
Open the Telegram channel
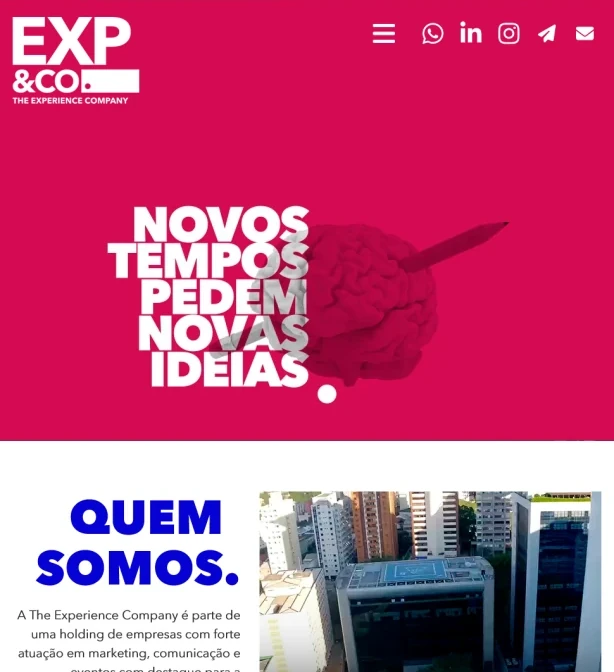(547, 34)
